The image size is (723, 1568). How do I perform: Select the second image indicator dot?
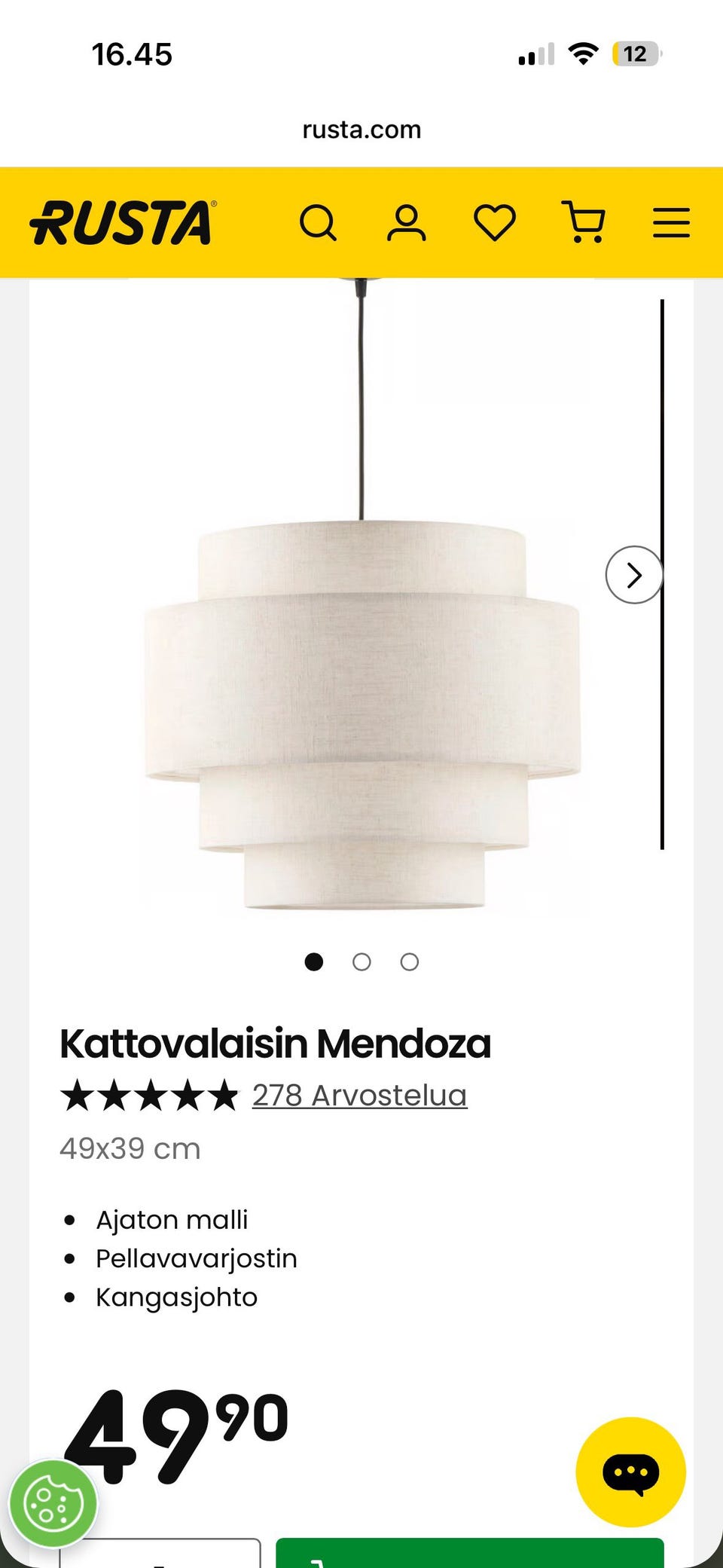point(361,962)
